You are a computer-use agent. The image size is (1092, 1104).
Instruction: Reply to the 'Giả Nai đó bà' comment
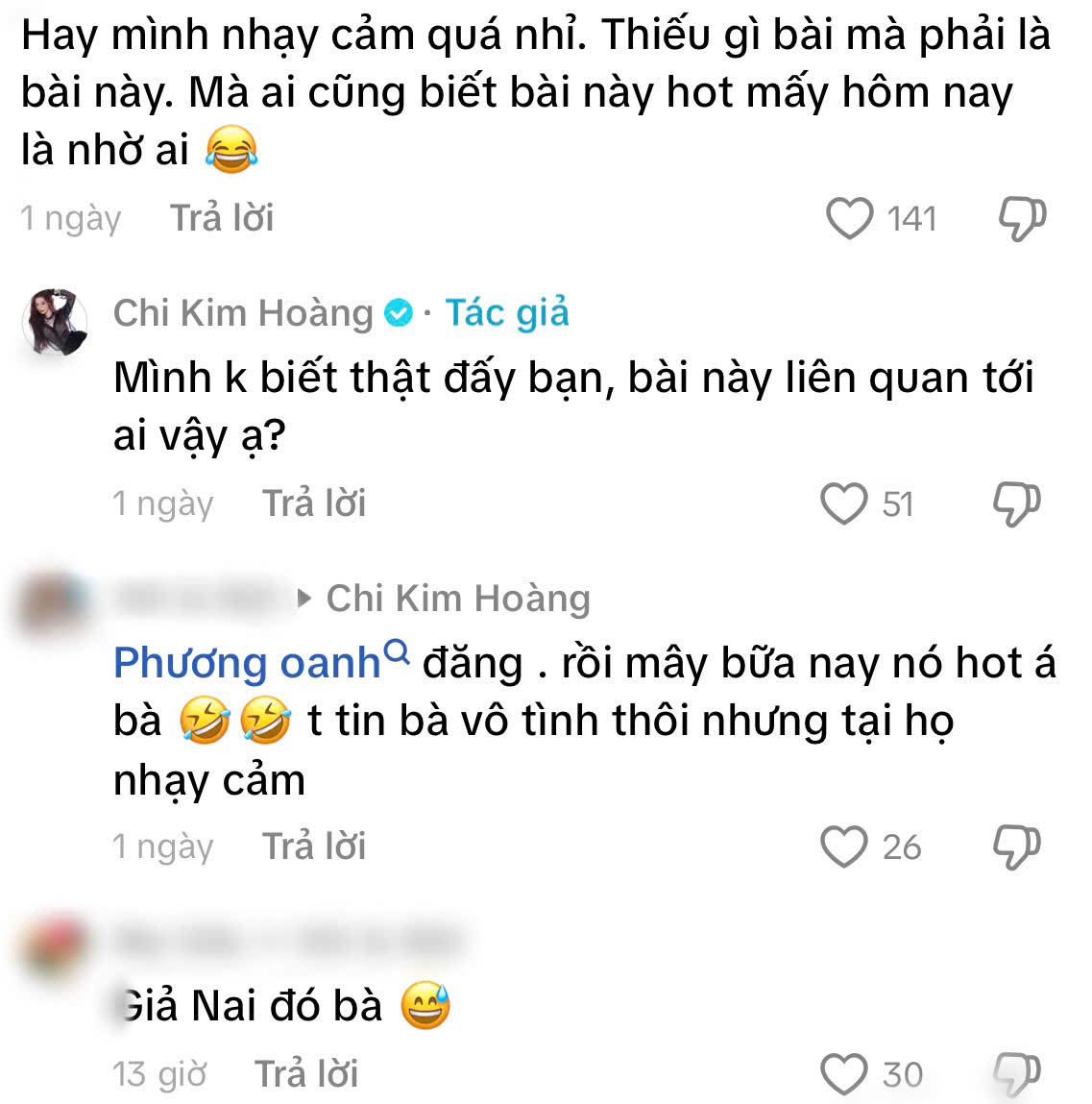(306, 1073)
